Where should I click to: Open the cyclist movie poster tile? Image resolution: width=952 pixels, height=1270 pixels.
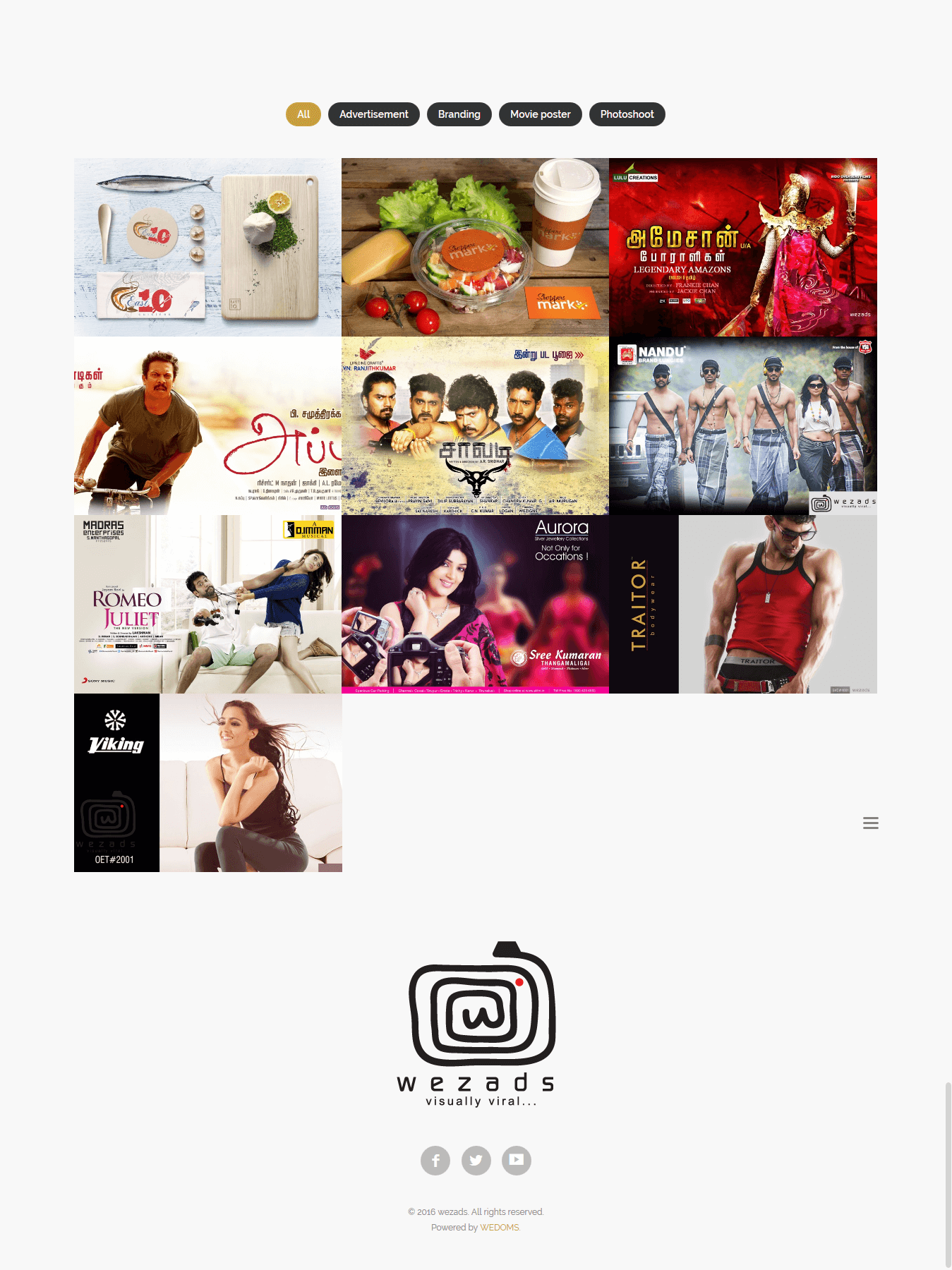point(207,425)
